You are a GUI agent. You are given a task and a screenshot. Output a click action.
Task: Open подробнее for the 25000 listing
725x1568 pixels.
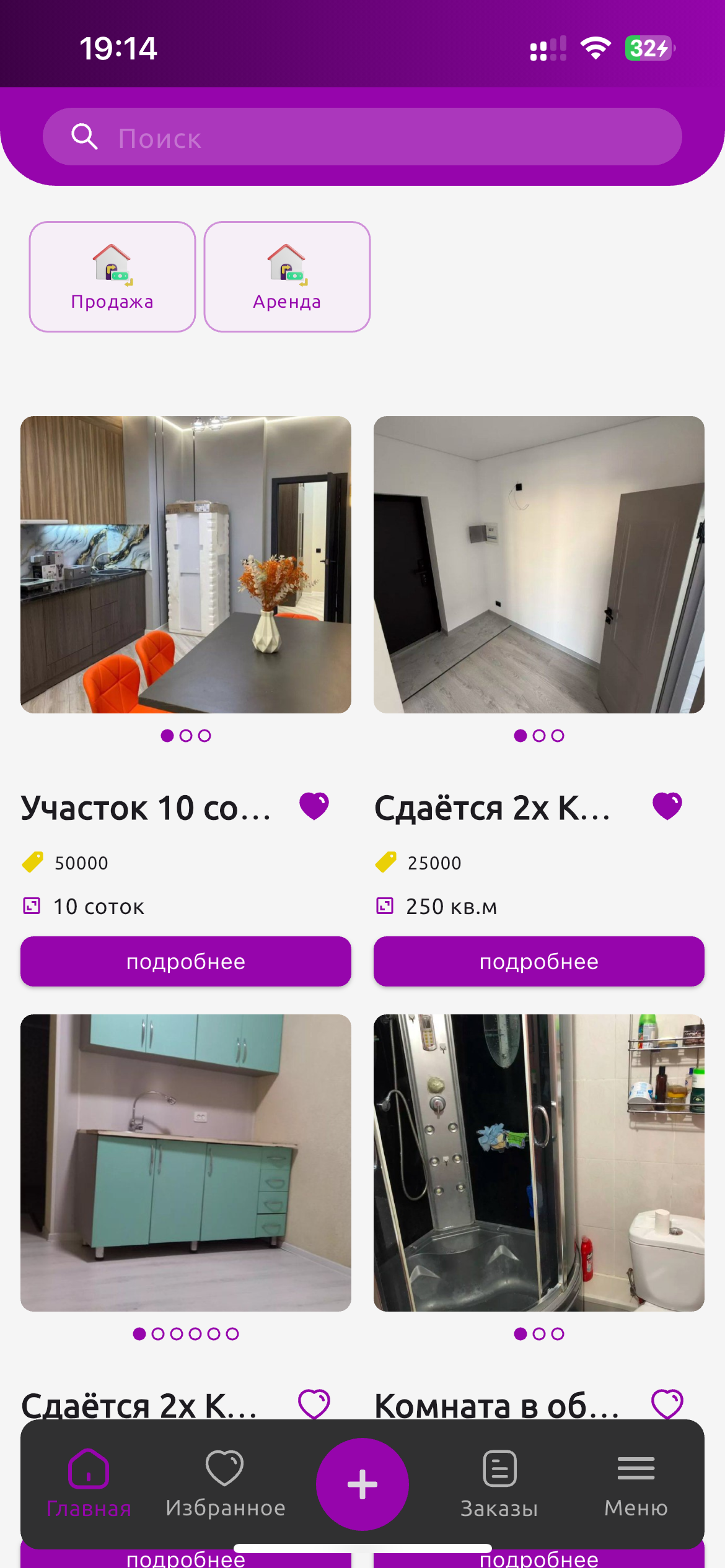(x=538, y=961)
